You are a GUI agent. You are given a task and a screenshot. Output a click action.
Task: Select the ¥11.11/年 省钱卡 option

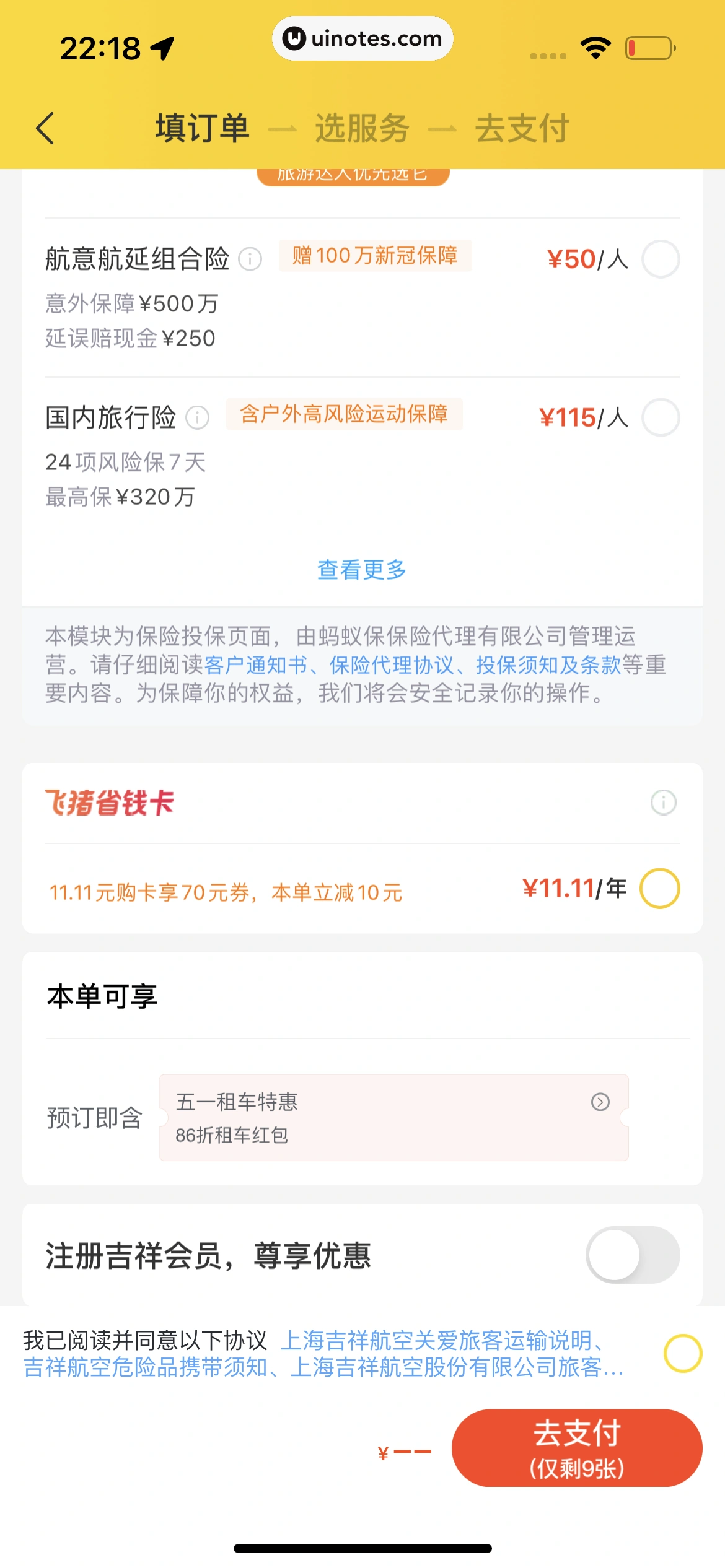point(659,889)
